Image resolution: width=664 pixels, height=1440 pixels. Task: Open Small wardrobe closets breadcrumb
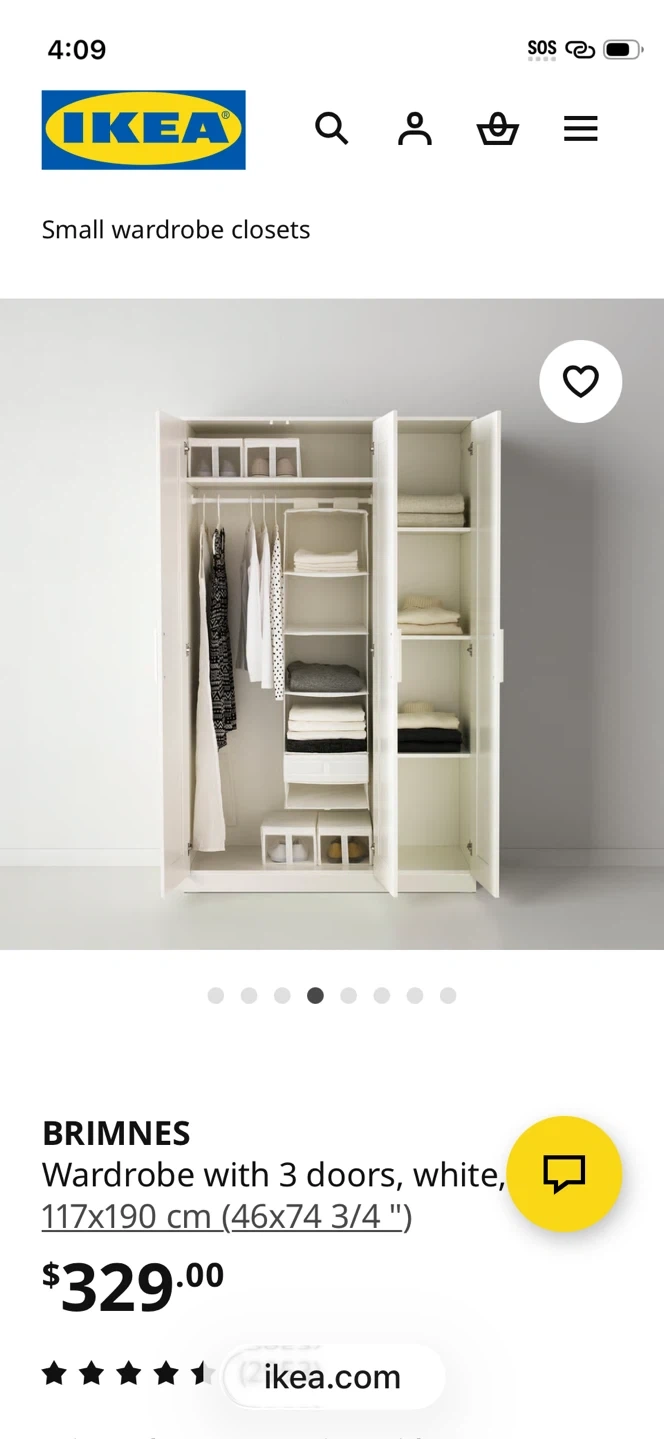[x=176, y=230]
